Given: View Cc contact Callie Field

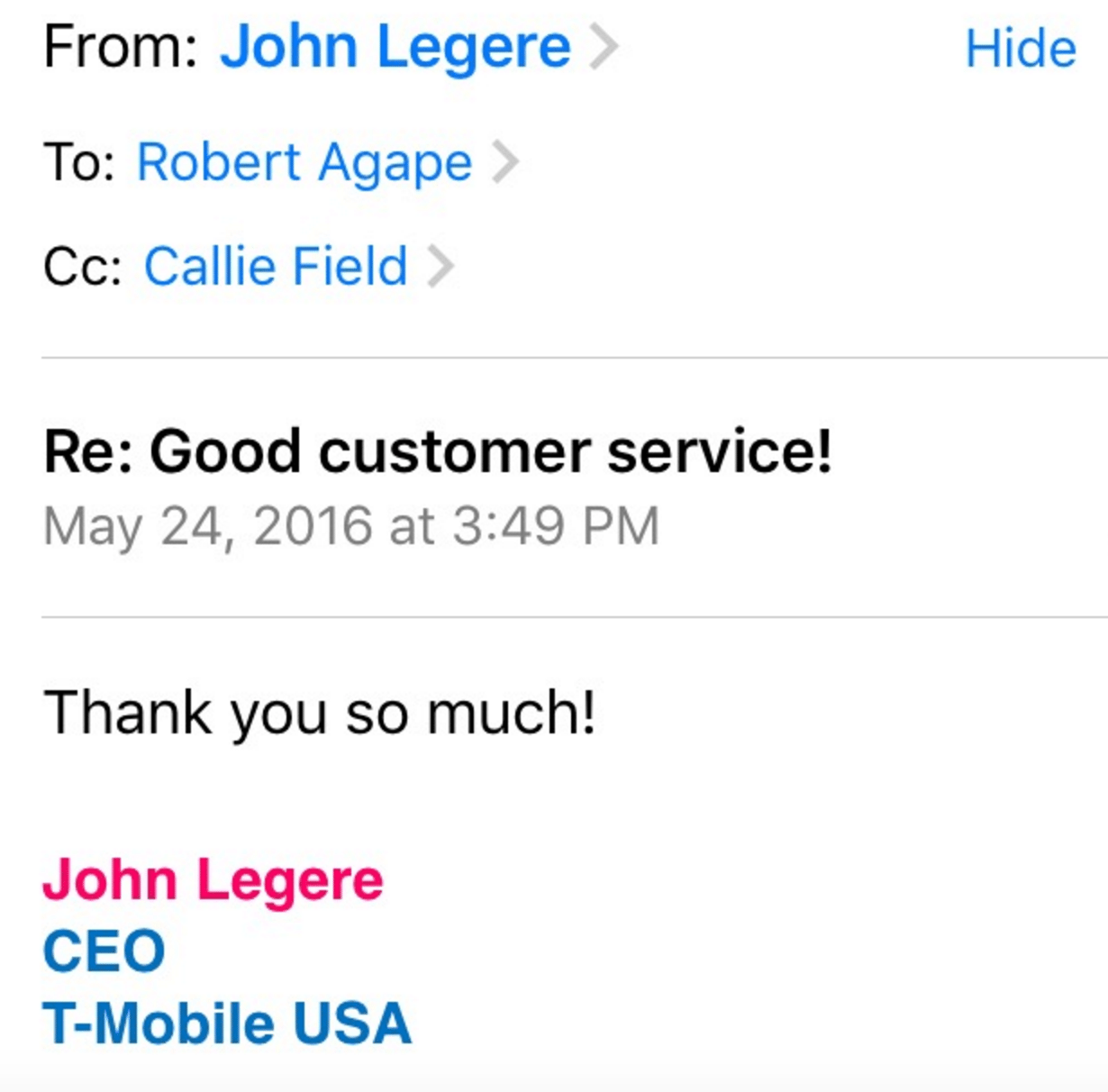Looking at the screenshot, I should click(x=276, y=267).
